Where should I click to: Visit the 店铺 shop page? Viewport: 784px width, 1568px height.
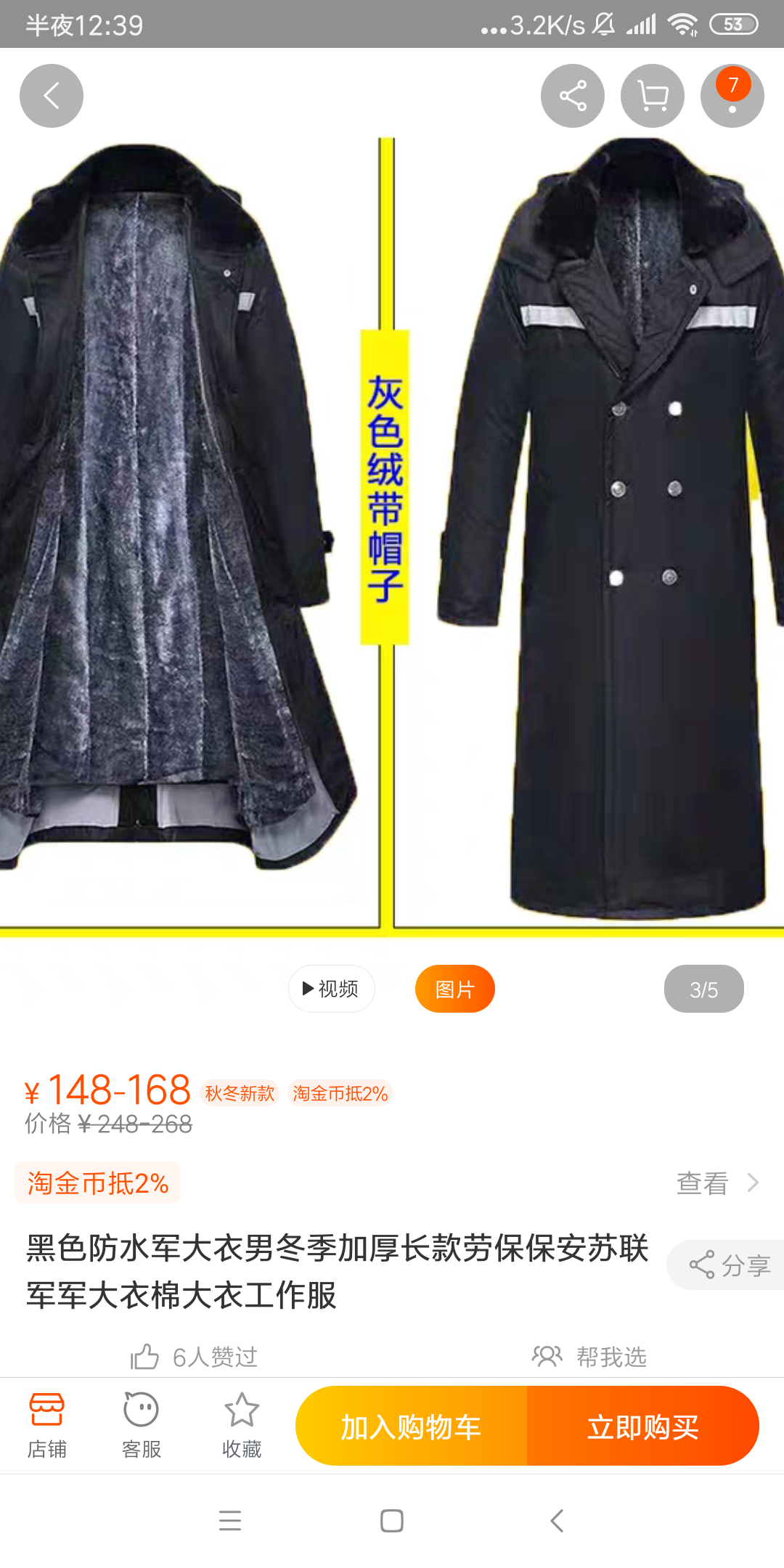click(x=47, y=1426)
